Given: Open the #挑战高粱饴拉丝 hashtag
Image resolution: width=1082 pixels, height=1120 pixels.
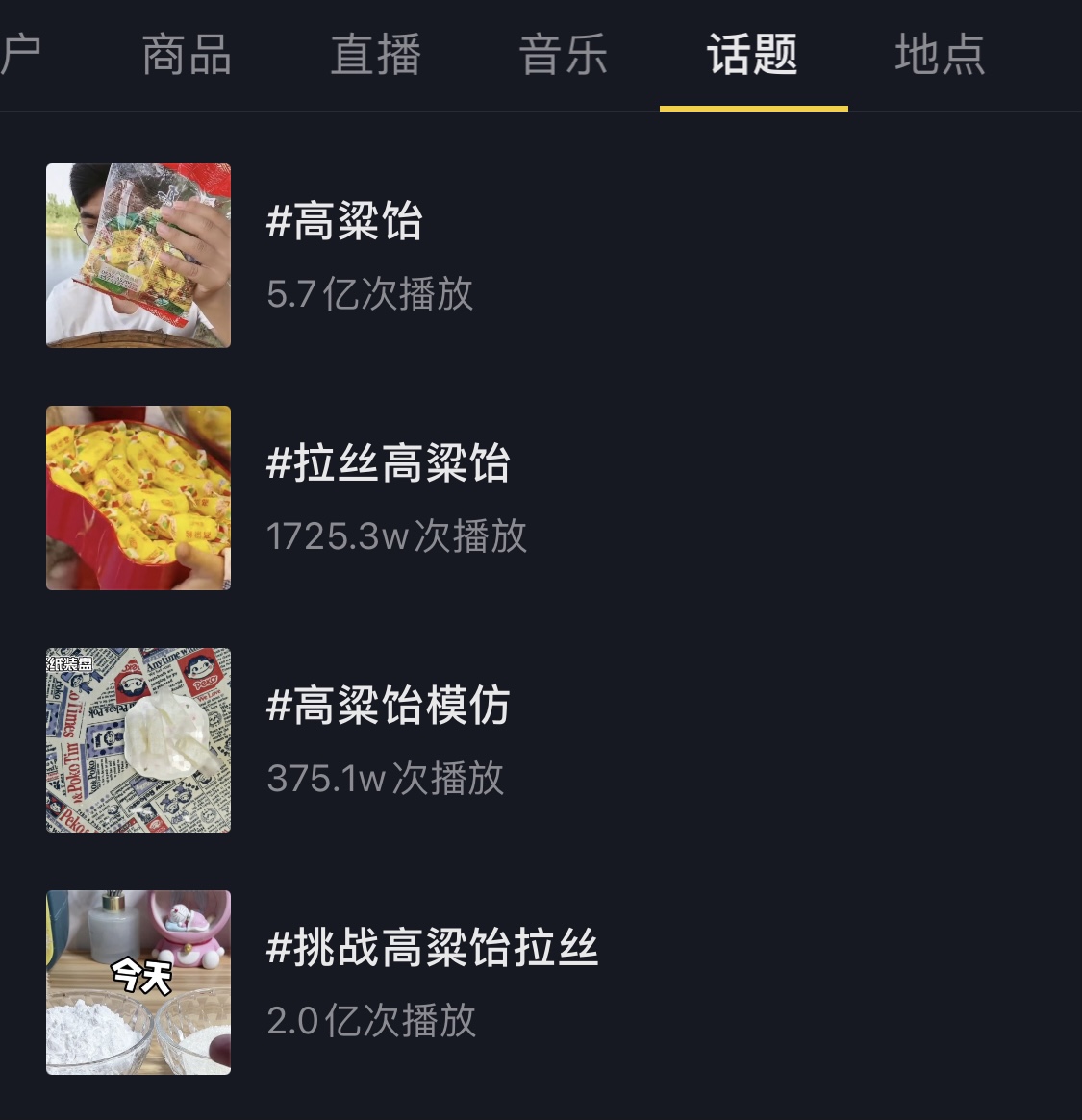Looking at the screenshot, I should 432,948.
